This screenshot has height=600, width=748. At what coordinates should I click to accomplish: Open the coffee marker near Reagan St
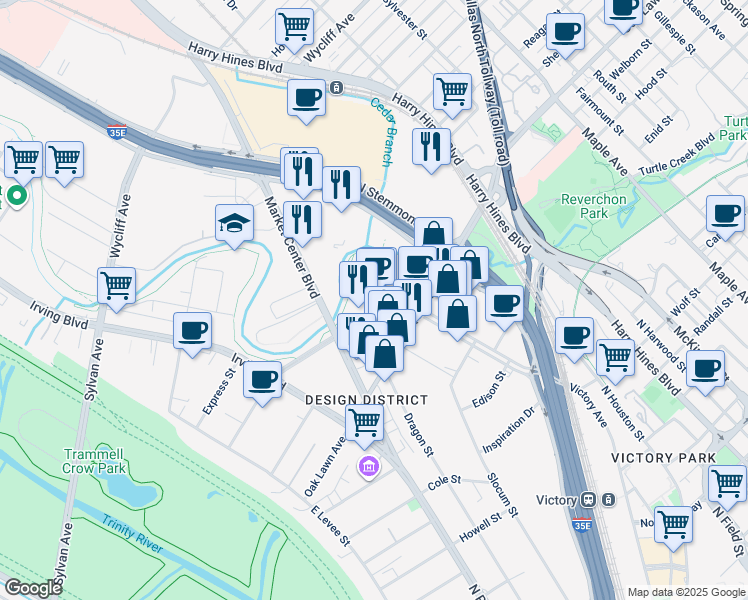click(565, 31)
